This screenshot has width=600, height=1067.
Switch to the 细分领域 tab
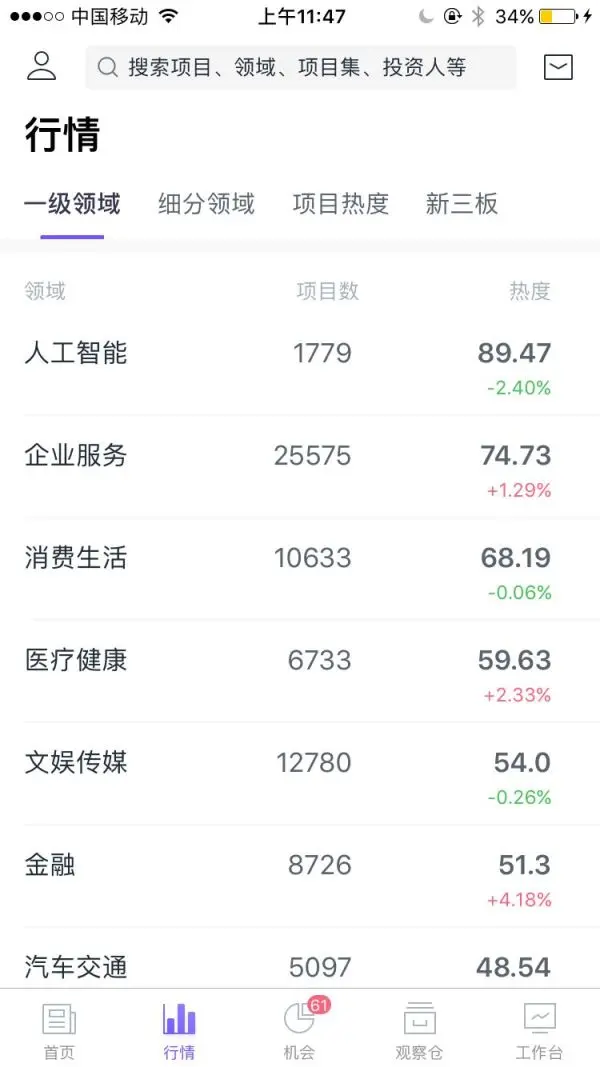[206, 204]
